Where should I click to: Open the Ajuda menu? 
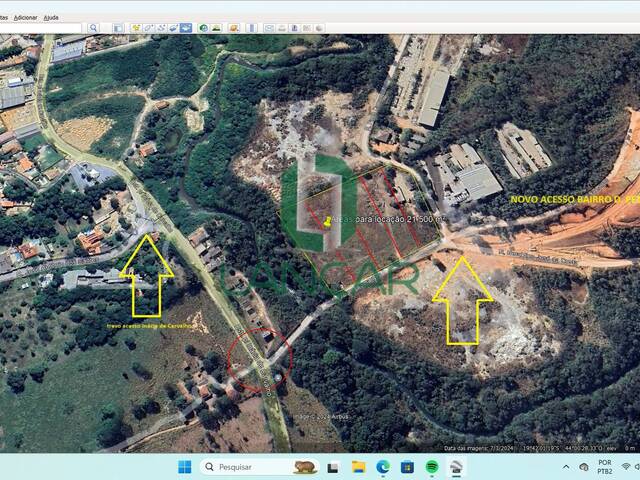(51, 17)
